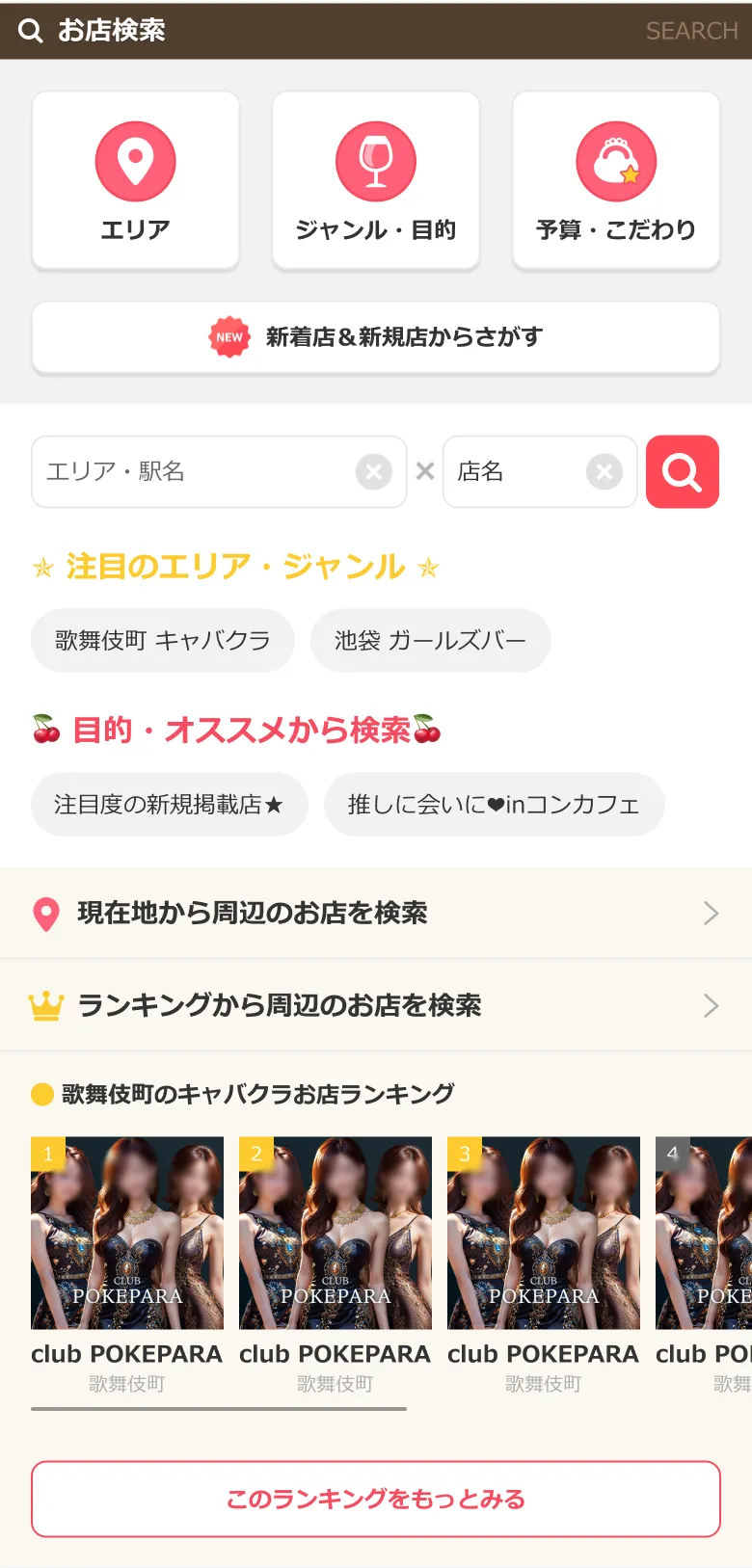
Task: Open the first-ranked club POKEPARA thumbnail
Action: pyautogui.click(x=125, y=1233)
